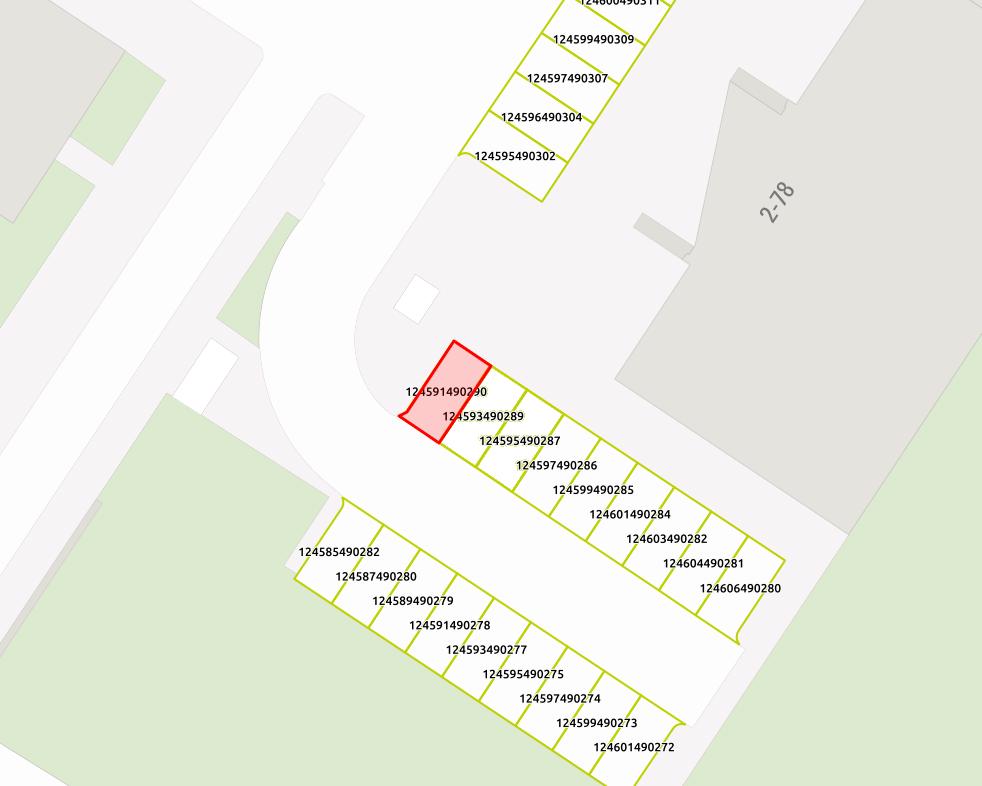Tap parking spot 124593490277

486,650
